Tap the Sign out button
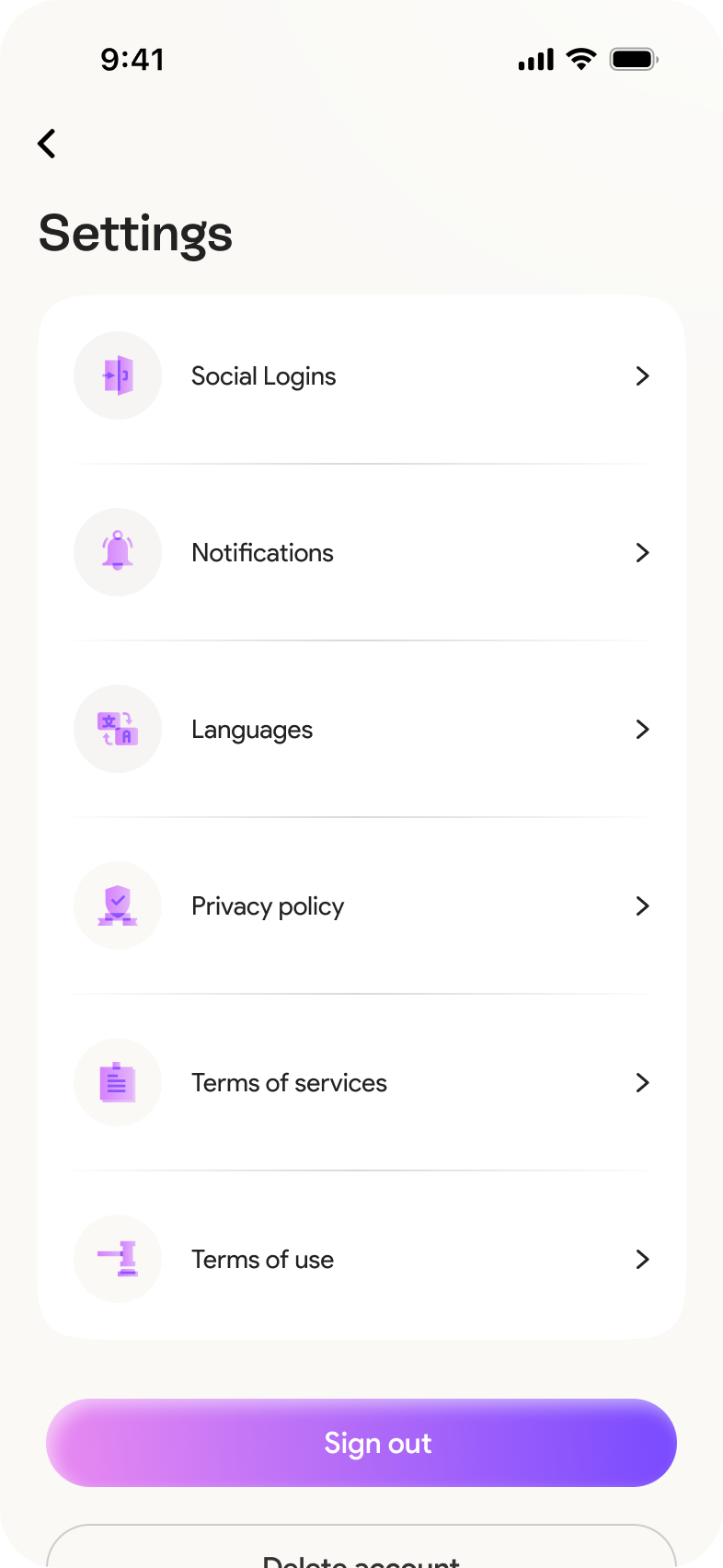The height and width of the screenshot is (1568, 723). click(x=361, y=1443)
